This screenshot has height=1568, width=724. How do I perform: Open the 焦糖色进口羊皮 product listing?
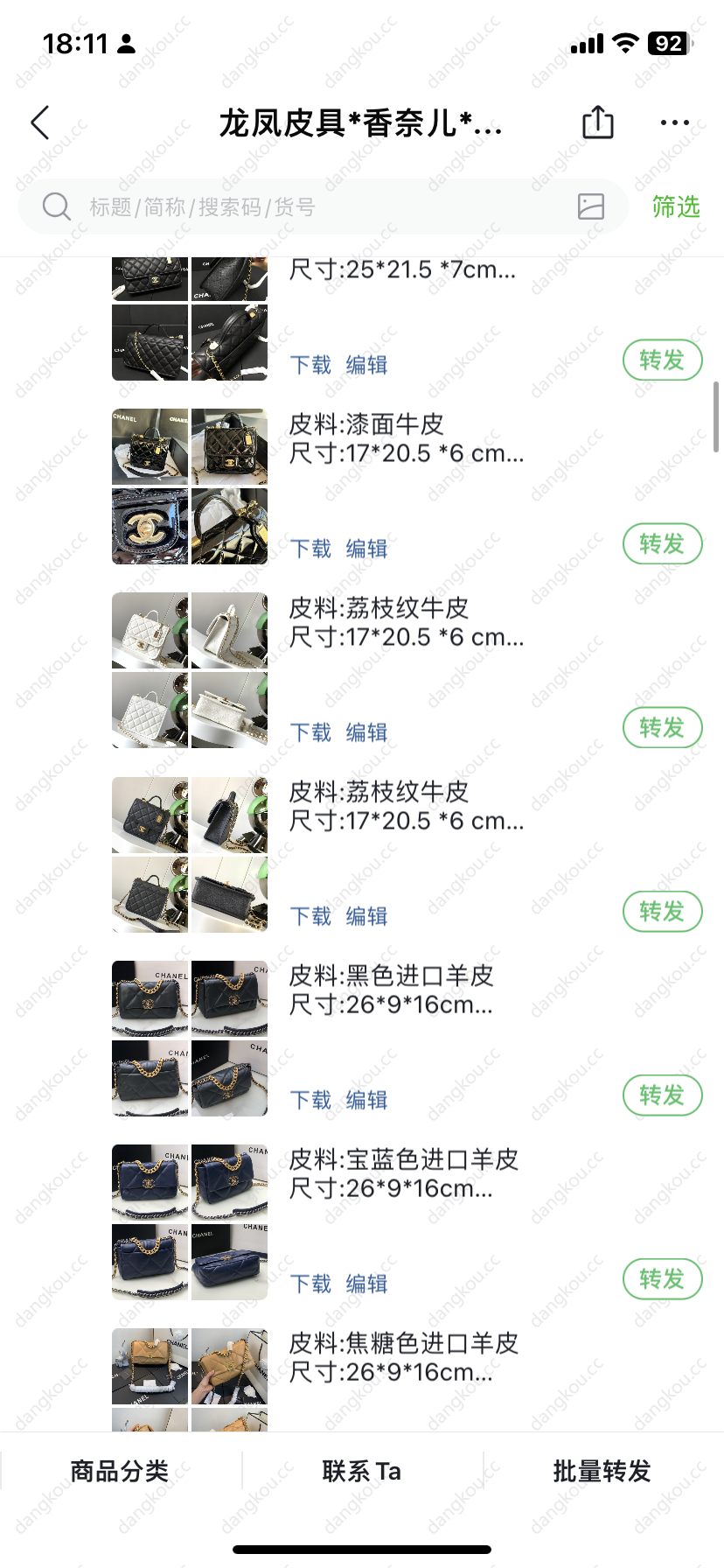pos(404,1357)
